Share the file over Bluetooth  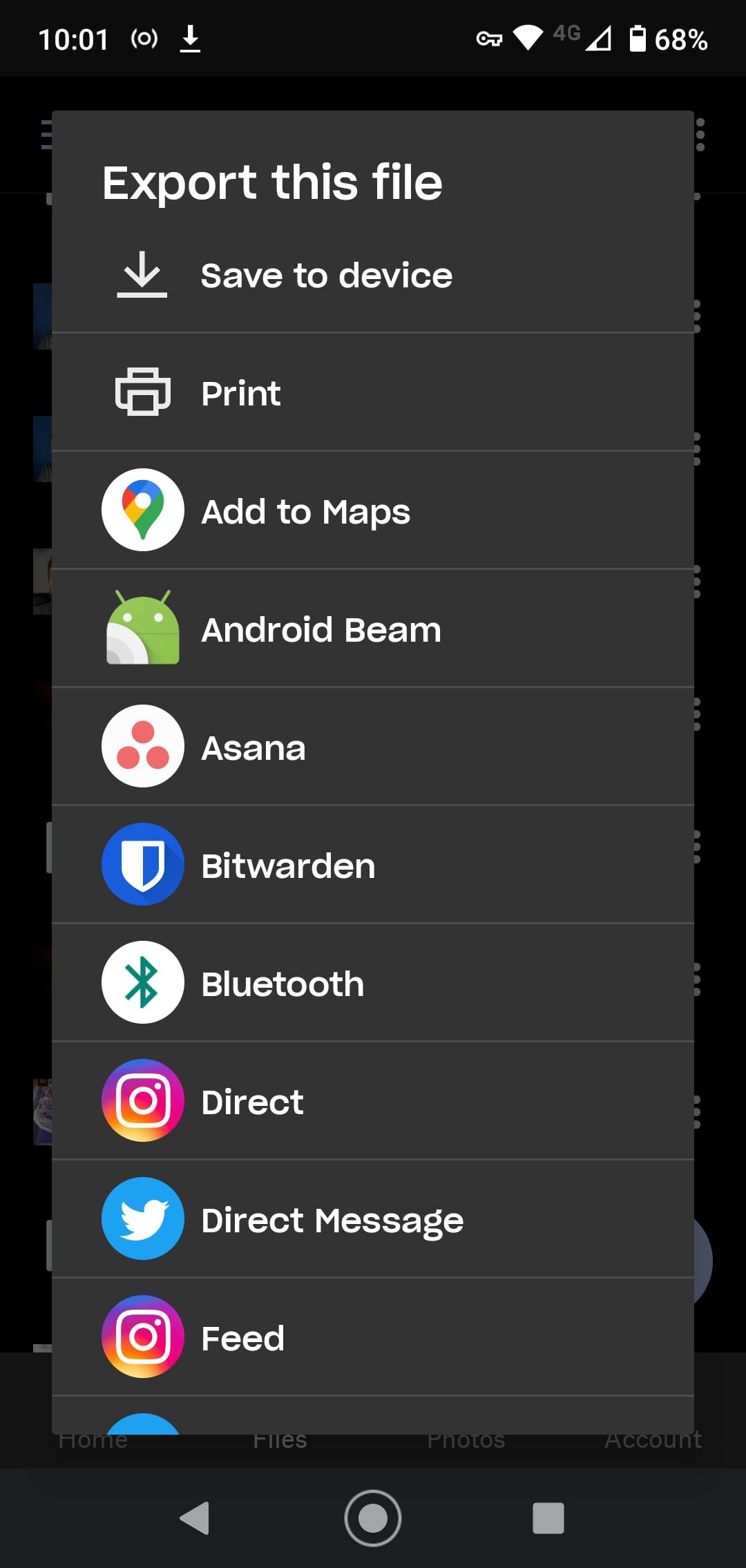281,983
